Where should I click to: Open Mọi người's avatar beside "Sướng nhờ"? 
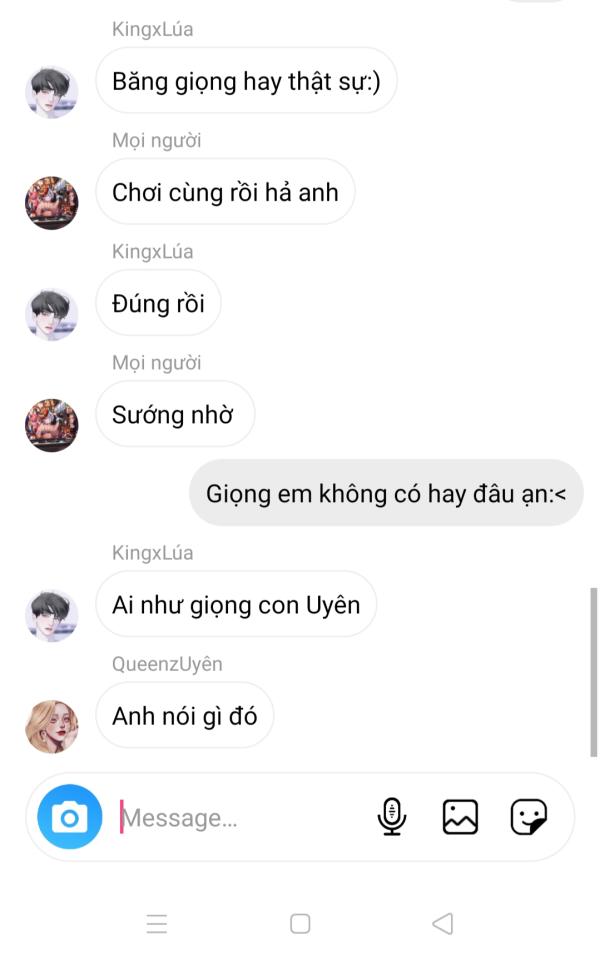coord(51,425)
